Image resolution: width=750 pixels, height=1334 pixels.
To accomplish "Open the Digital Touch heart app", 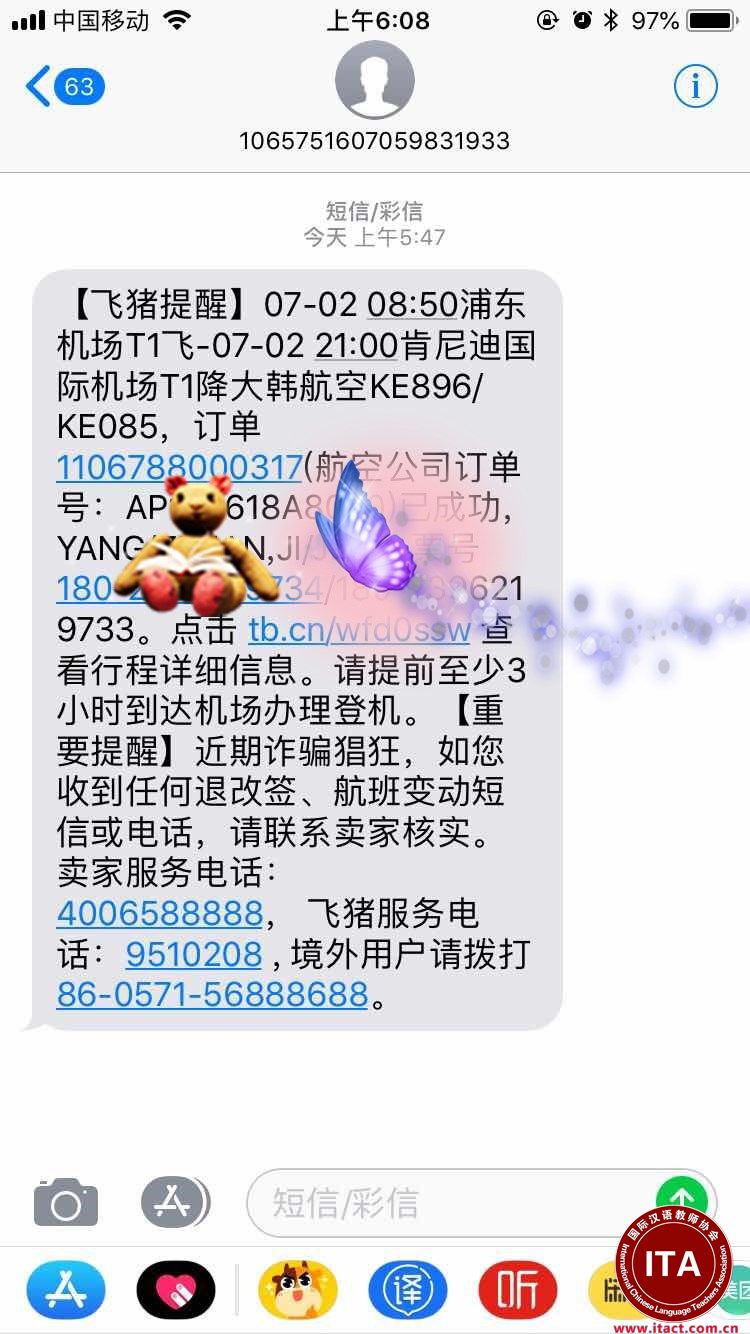I will click(175, 1289).
